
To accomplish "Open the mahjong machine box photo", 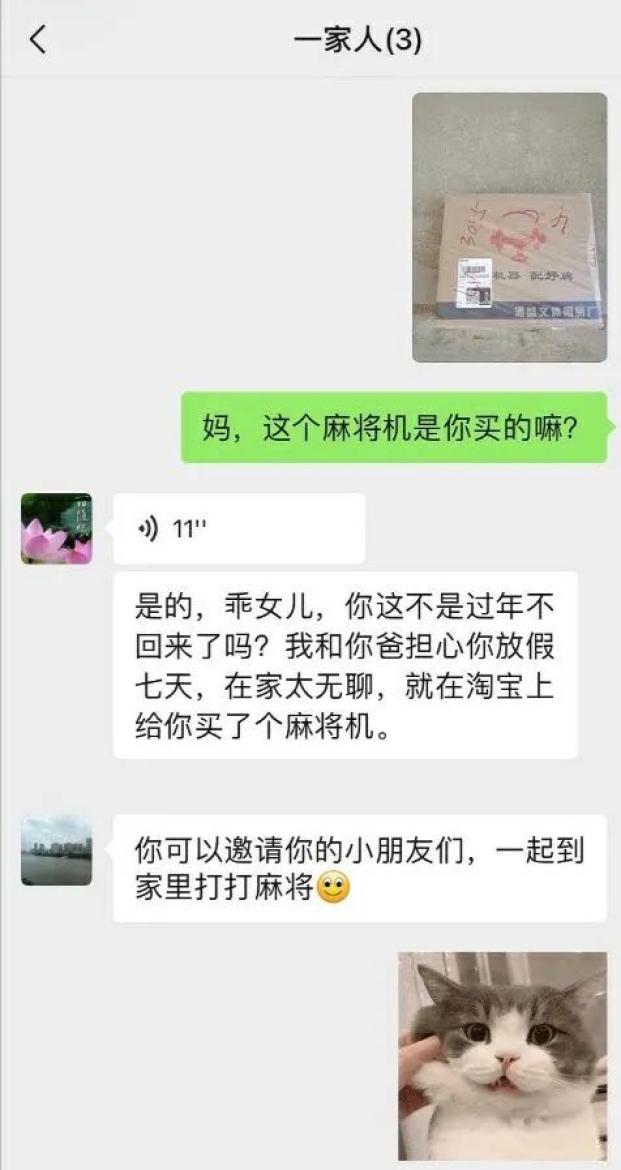I will 509,227.
